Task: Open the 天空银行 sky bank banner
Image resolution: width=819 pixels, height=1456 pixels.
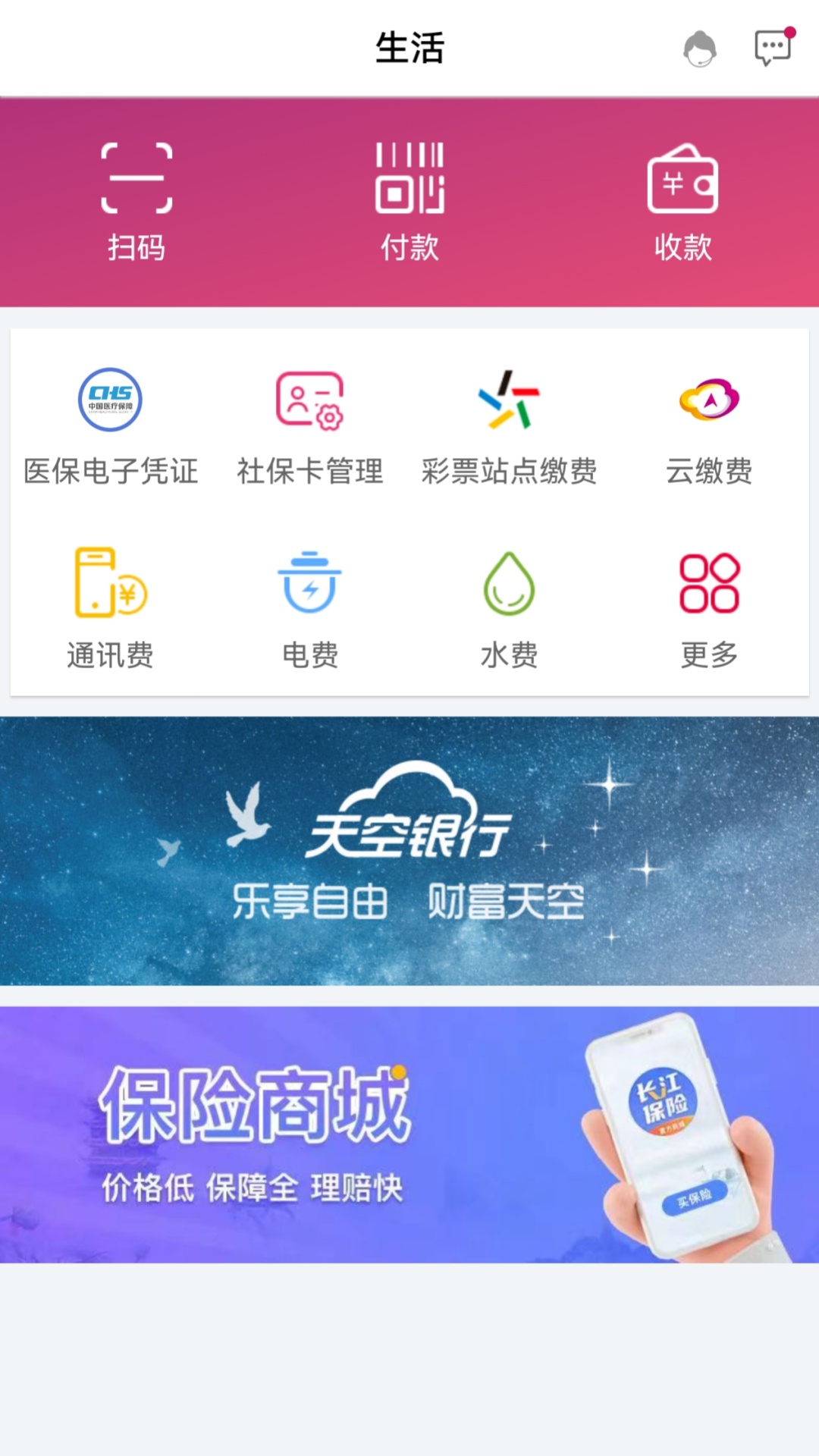Action: 409,846
